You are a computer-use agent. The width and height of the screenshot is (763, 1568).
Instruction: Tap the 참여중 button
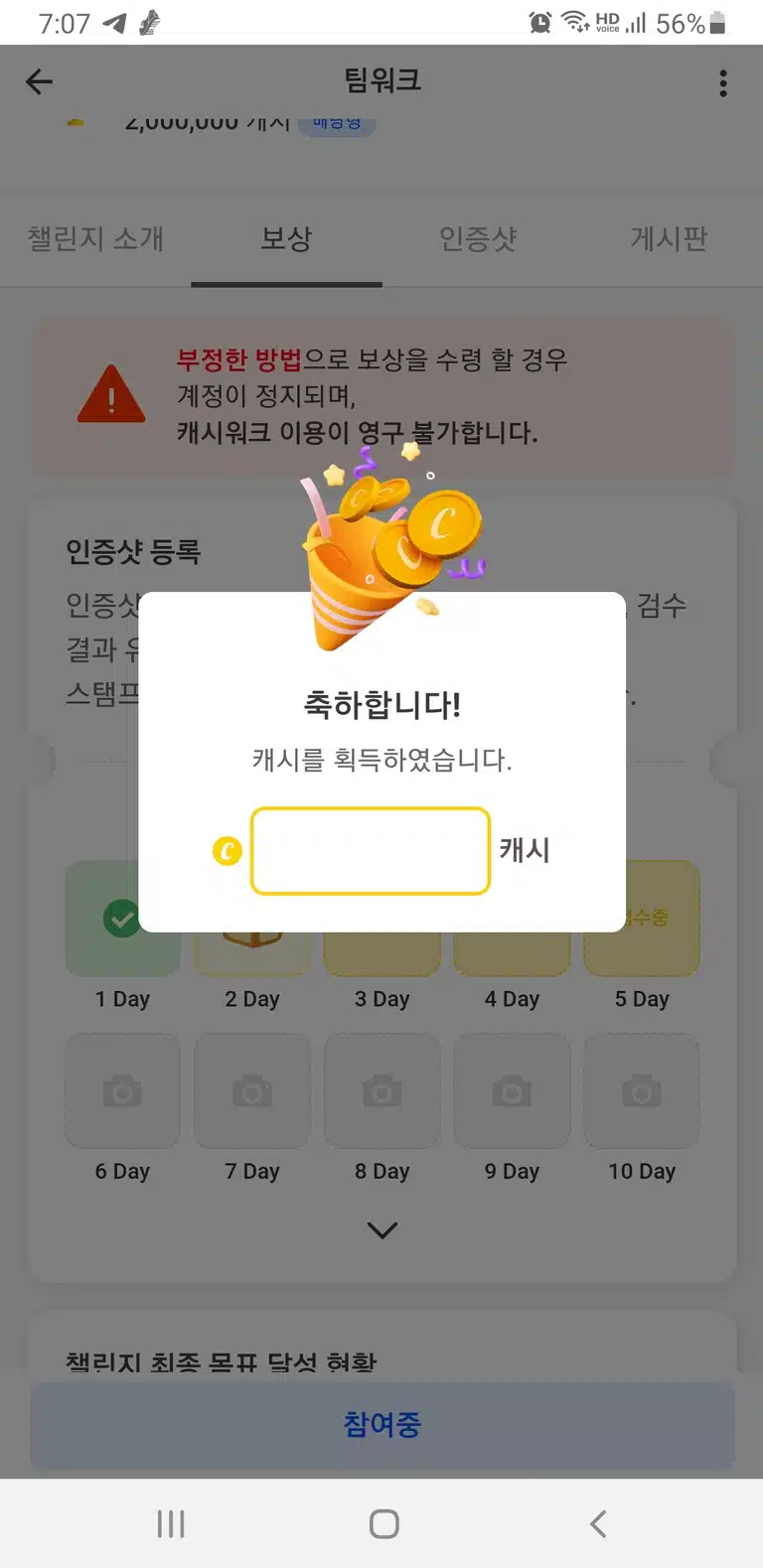click(x=382, y=1424)
